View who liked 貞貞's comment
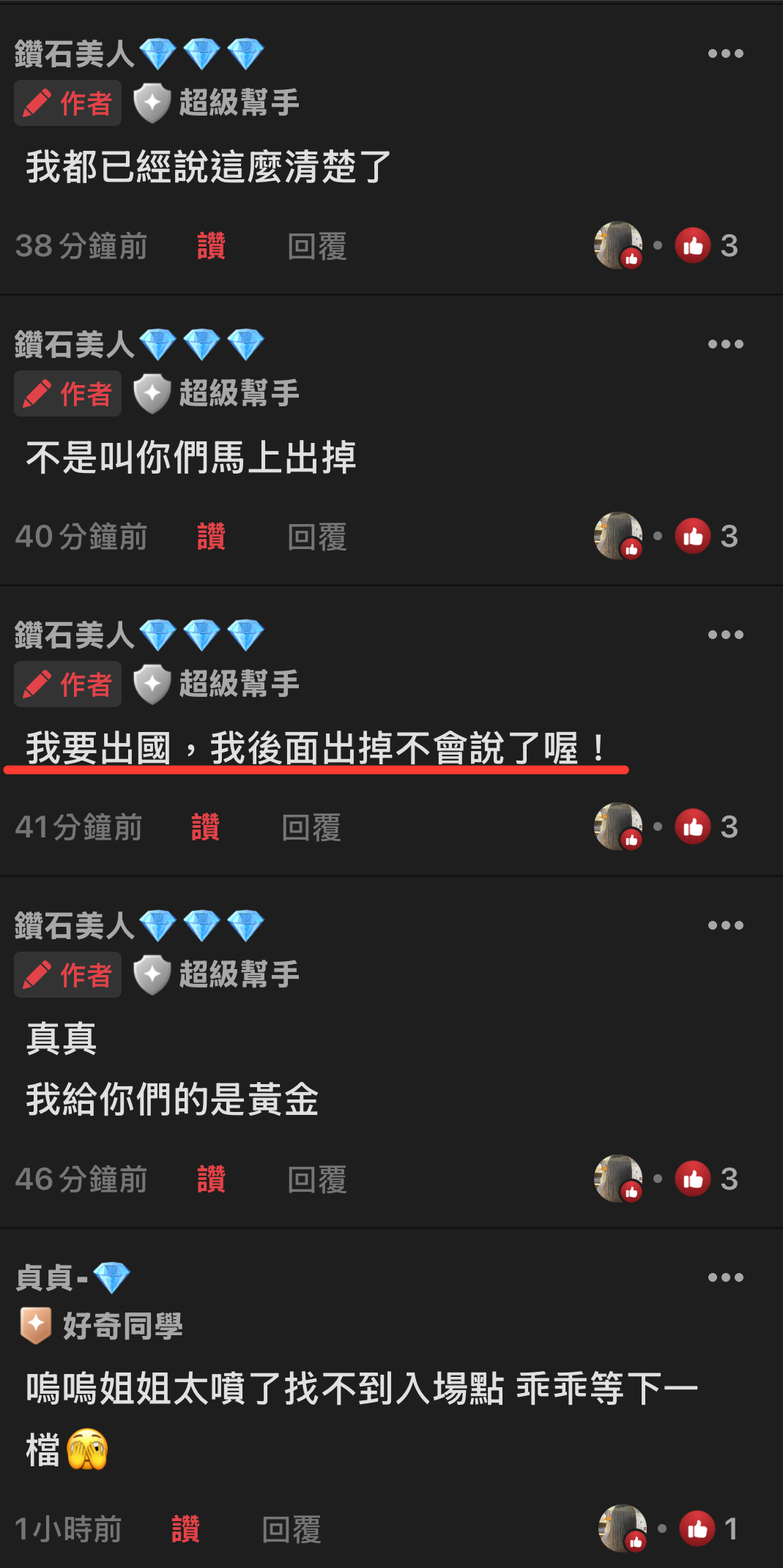The width and height of the screenshot is (783, 1568). coord(708,1528)
